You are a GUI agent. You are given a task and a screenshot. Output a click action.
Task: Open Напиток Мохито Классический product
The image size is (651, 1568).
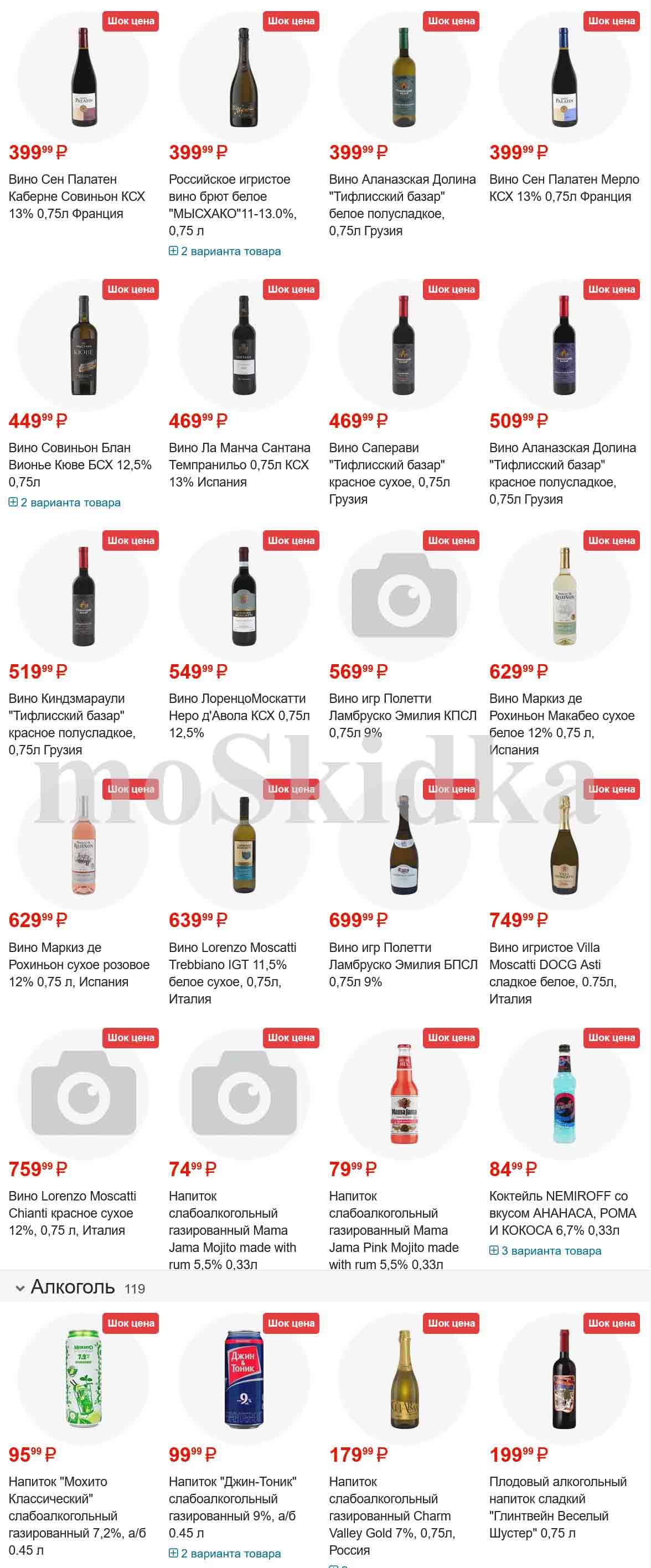point(77,1515)
